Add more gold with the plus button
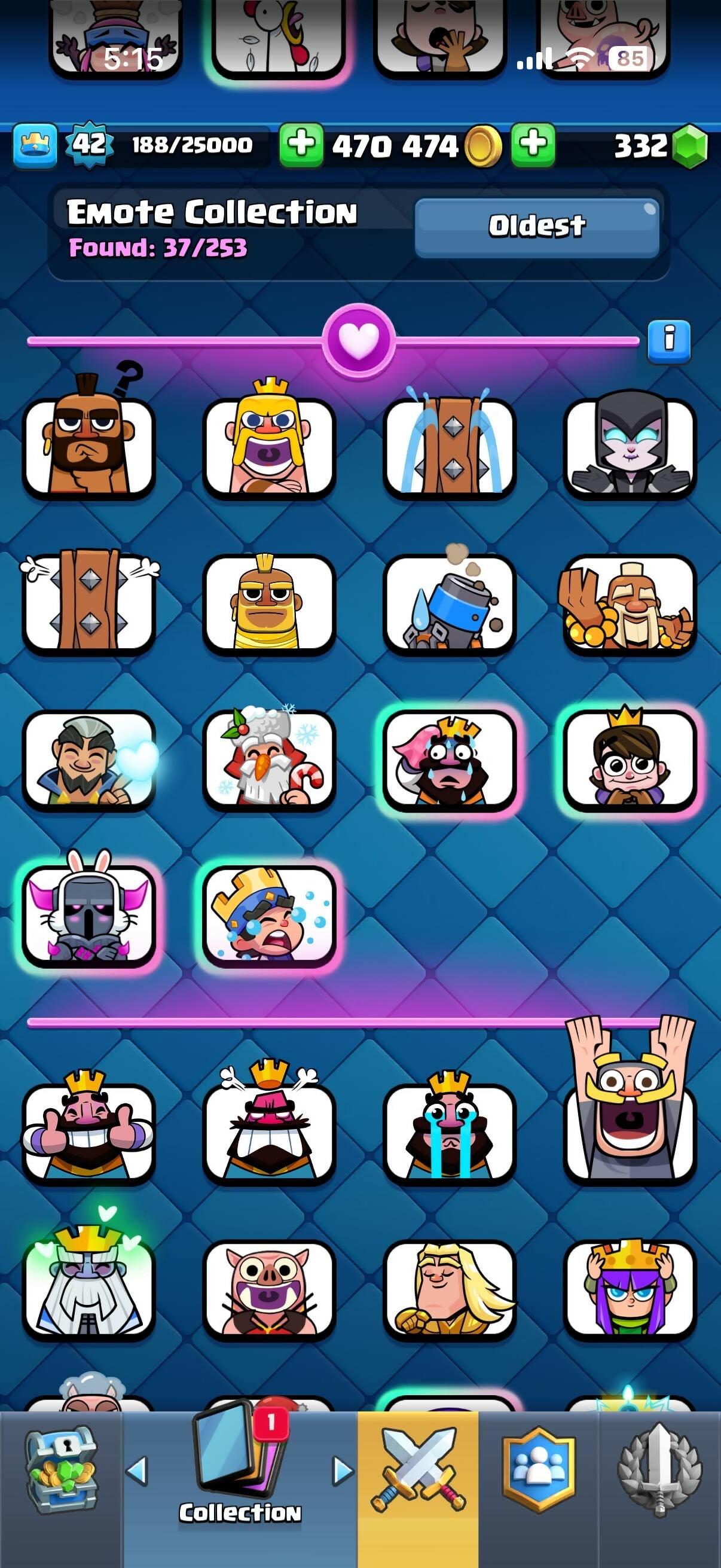 point(301,145)
